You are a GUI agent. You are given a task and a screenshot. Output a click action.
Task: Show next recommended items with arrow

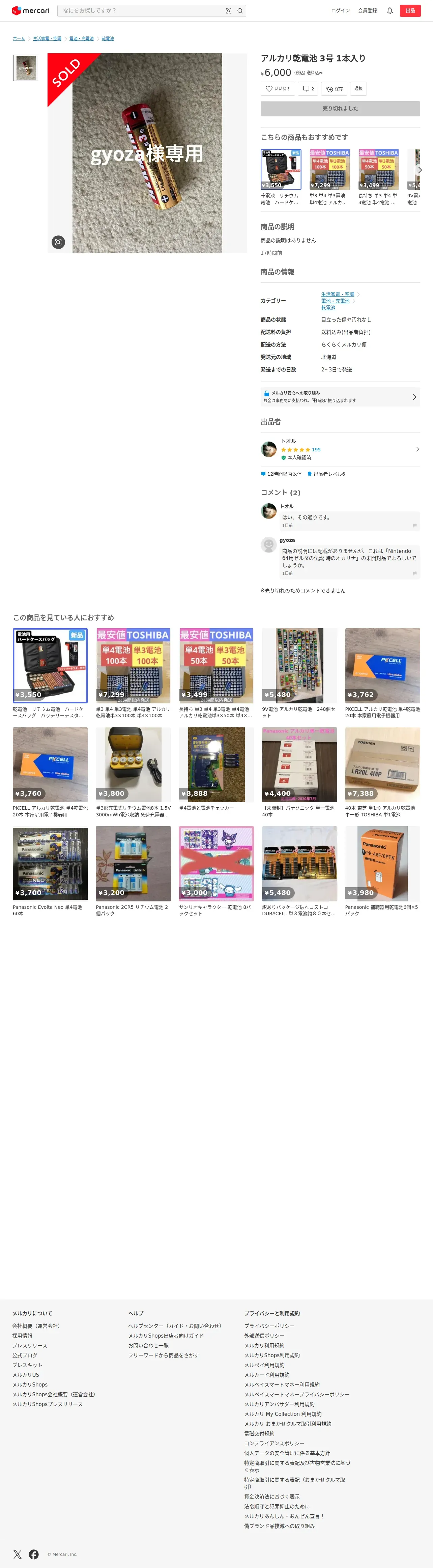click(419, 170)
